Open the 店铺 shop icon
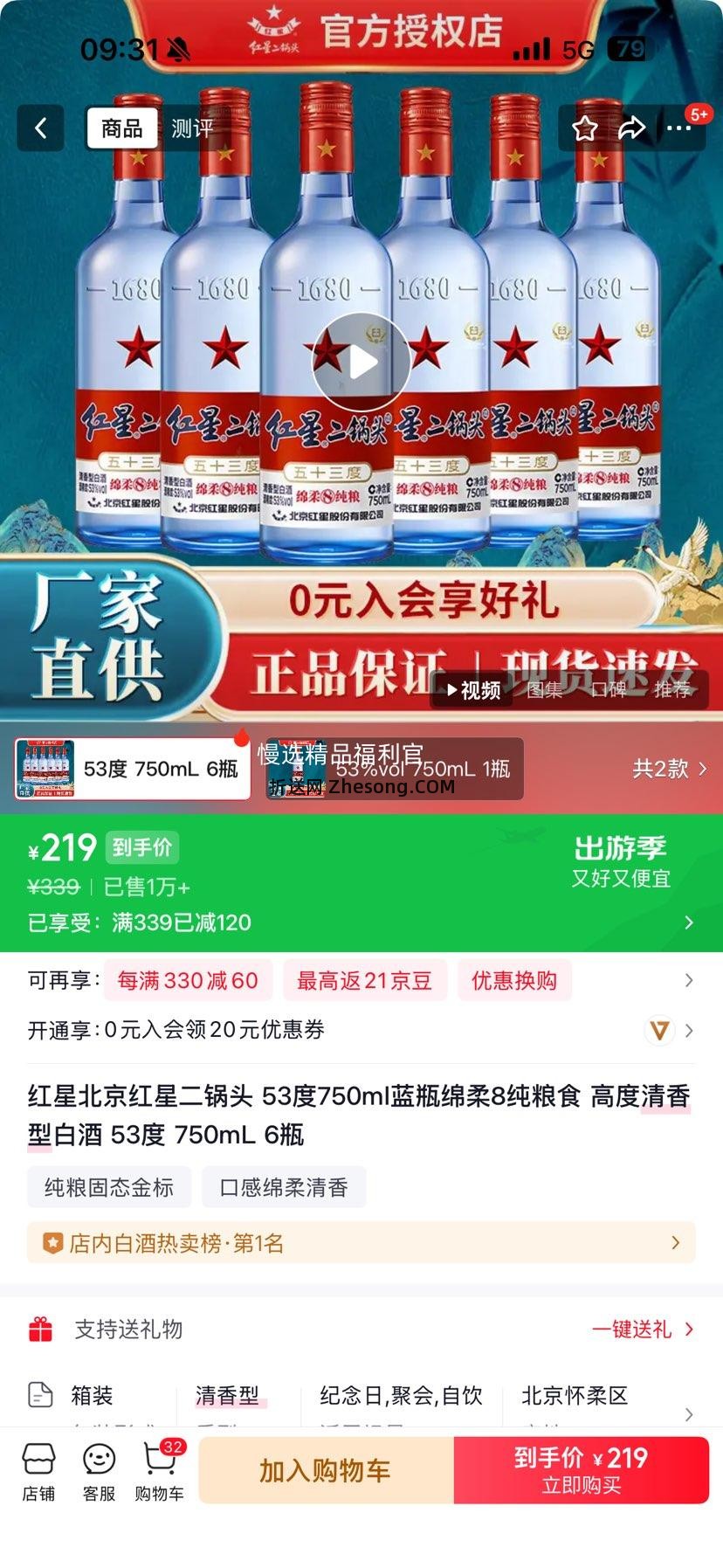 point(38,1470)
